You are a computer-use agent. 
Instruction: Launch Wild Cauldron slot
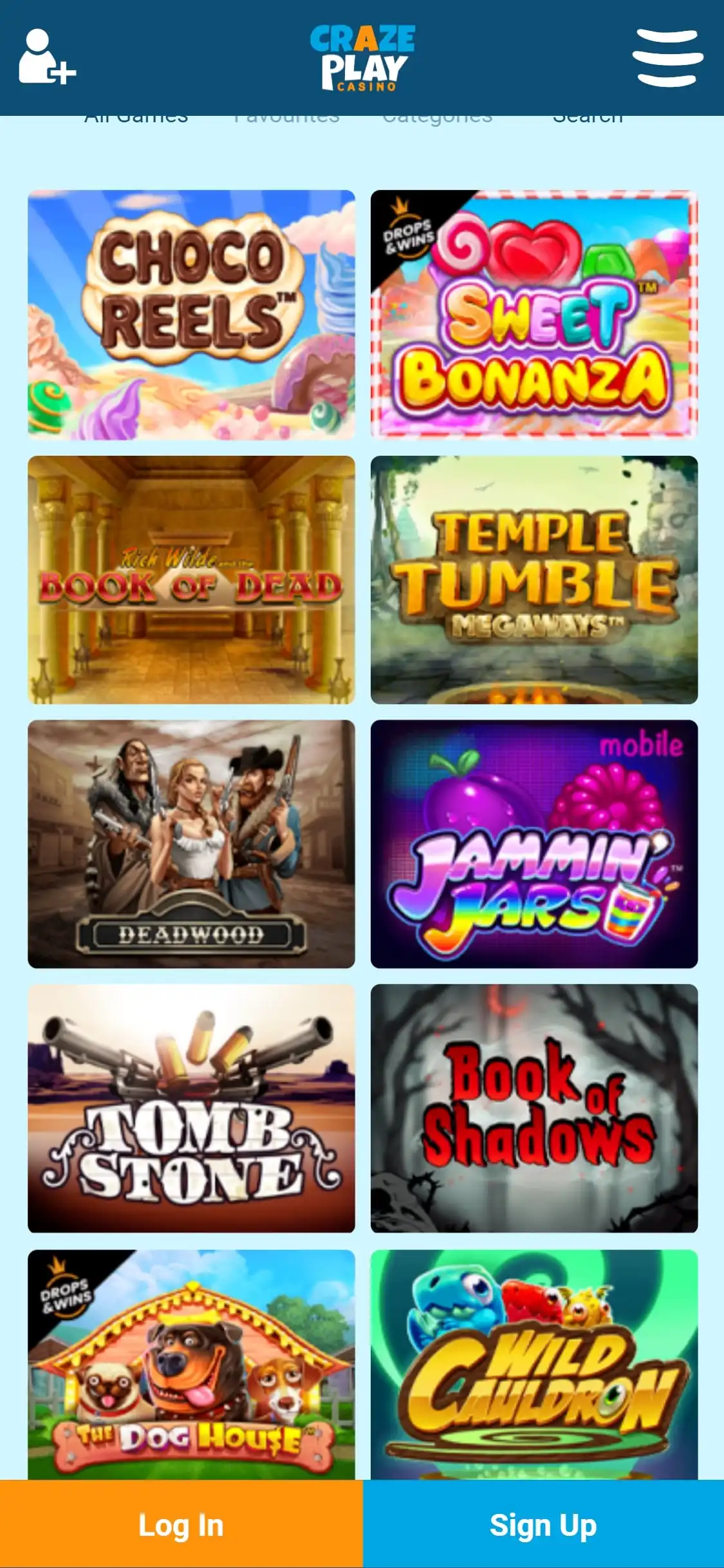pyautogui.click(x=534, y=1365)
